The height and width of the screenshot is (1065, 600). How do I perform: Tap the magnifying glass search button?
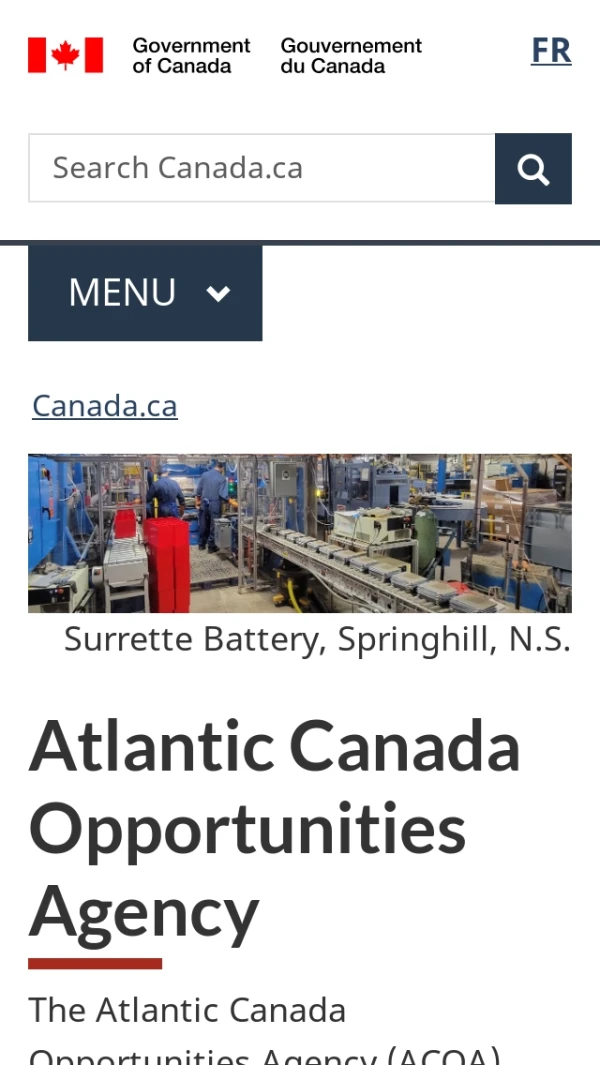[x=533, y=169]
